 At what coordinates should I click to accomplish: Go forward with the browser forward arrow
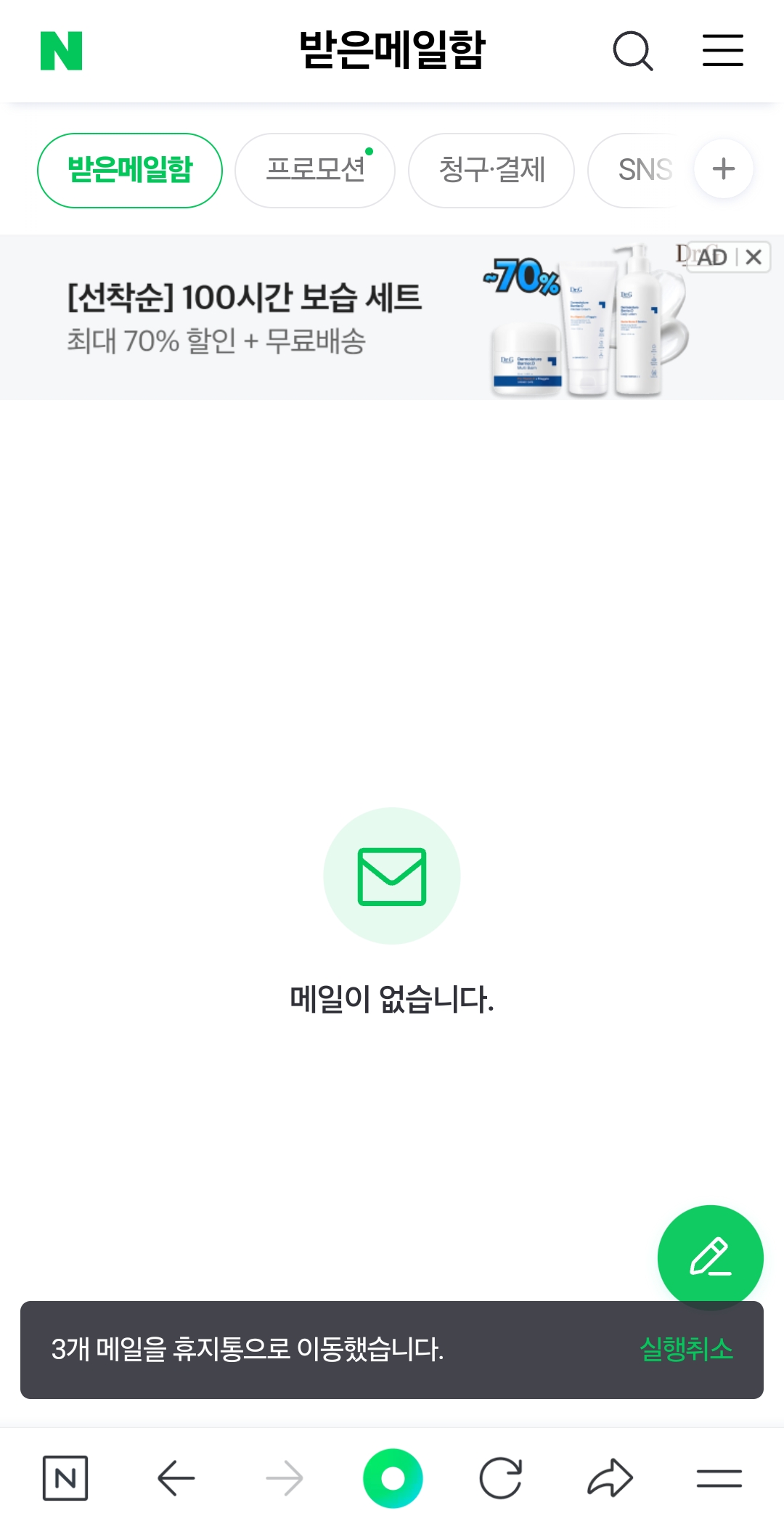[284, 1477]
